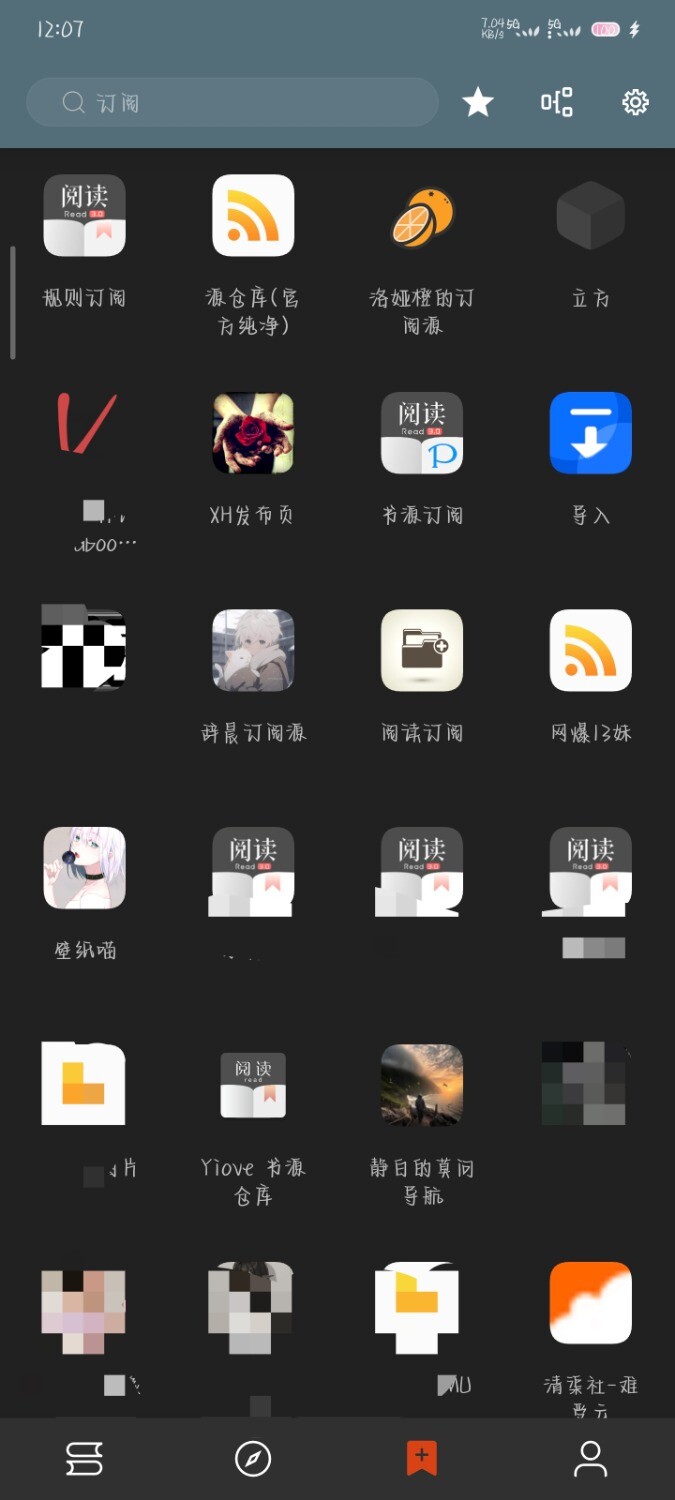Image resolution: width=675 pixels, height=1500 pixels.
Task: Open Yiove 书源仓库
Action: (x=253, y=1085)
